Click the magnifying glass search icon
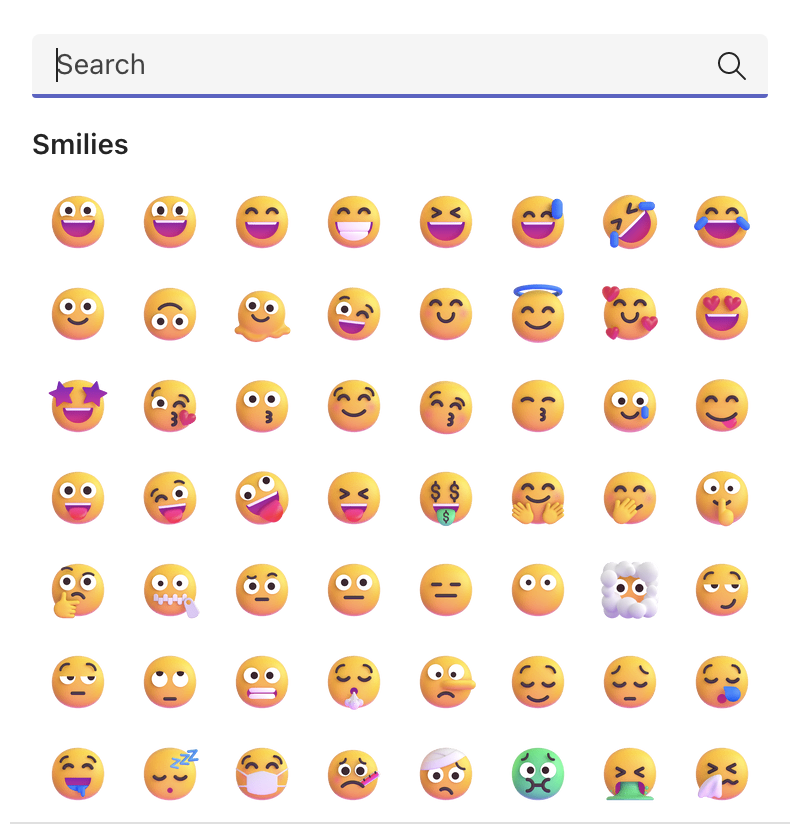 point(731,65)
